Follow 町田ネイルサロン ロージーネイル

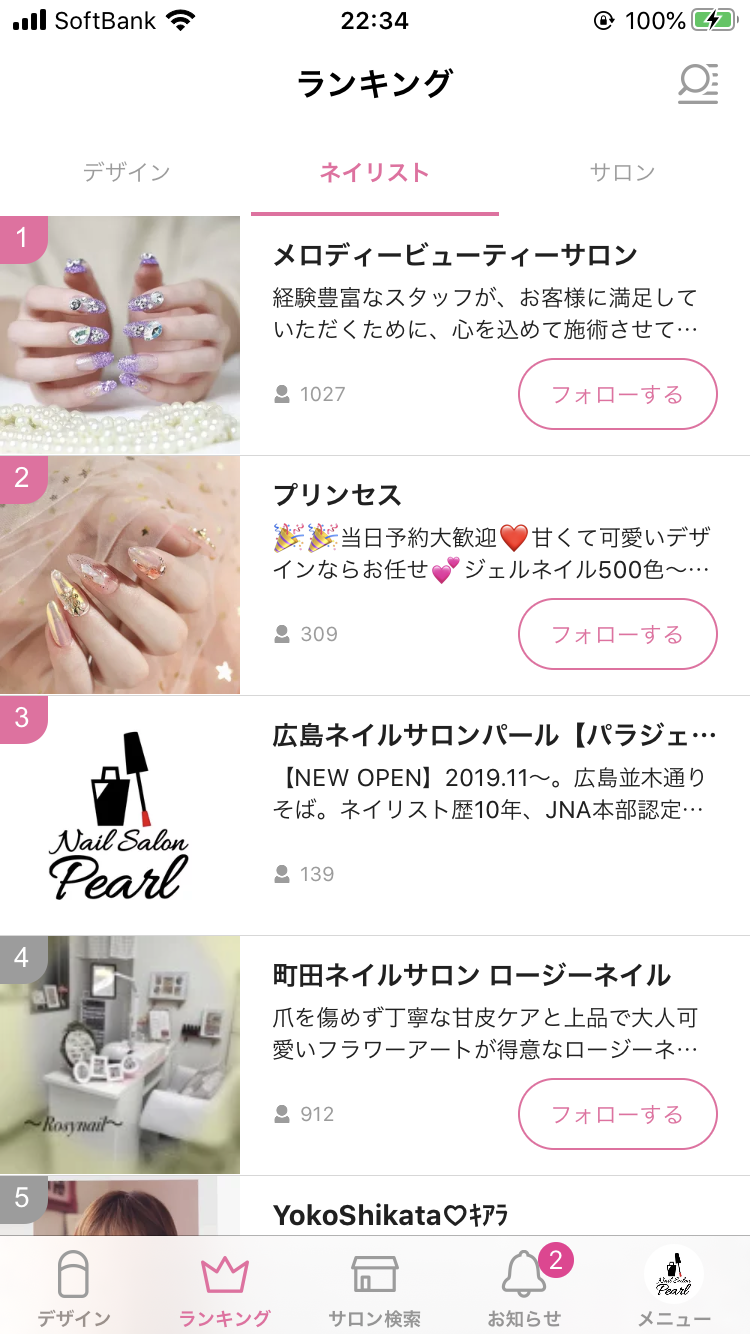(x=617, y=1114)
